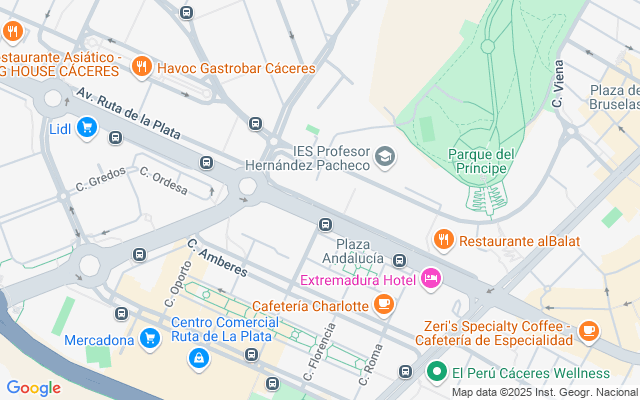Open Cafetería Charlotte coffee pin
Image resolution: width=640 pixels, height=400 pixels.
coord(384,305)
